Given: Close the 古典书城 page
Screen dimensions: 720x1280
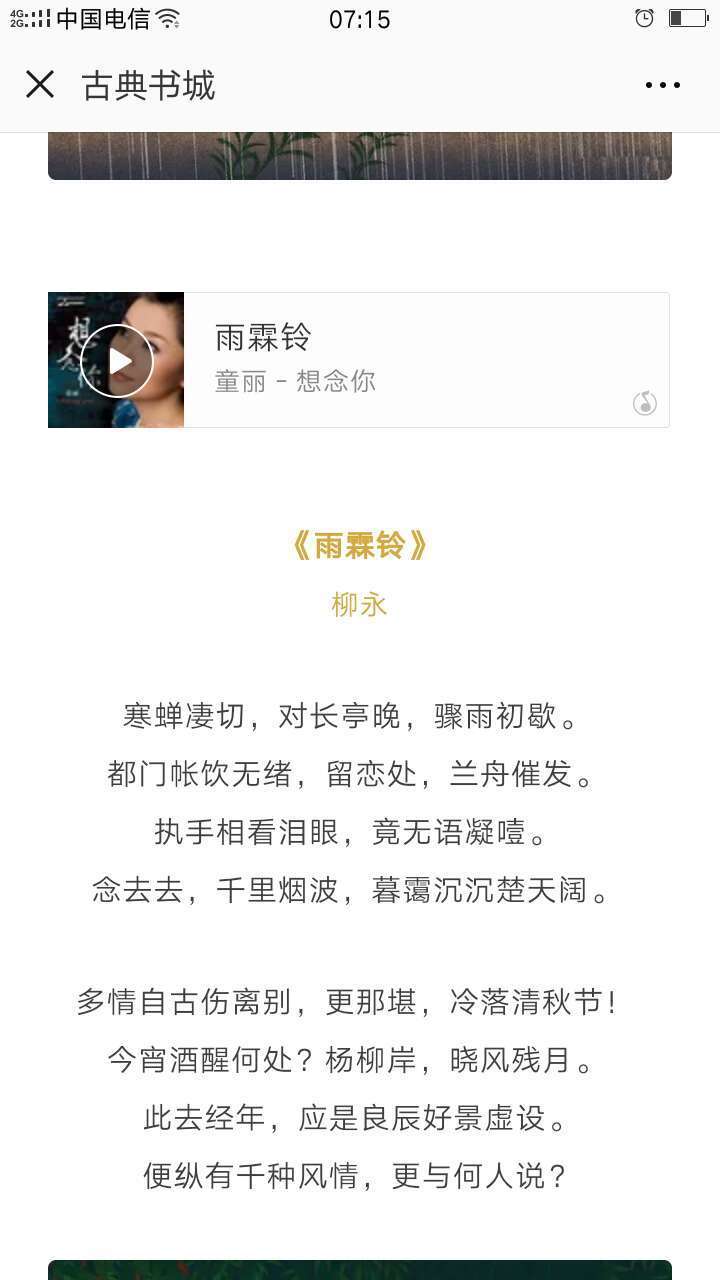Looking at the screenshot, I should [x=40, y=85].
